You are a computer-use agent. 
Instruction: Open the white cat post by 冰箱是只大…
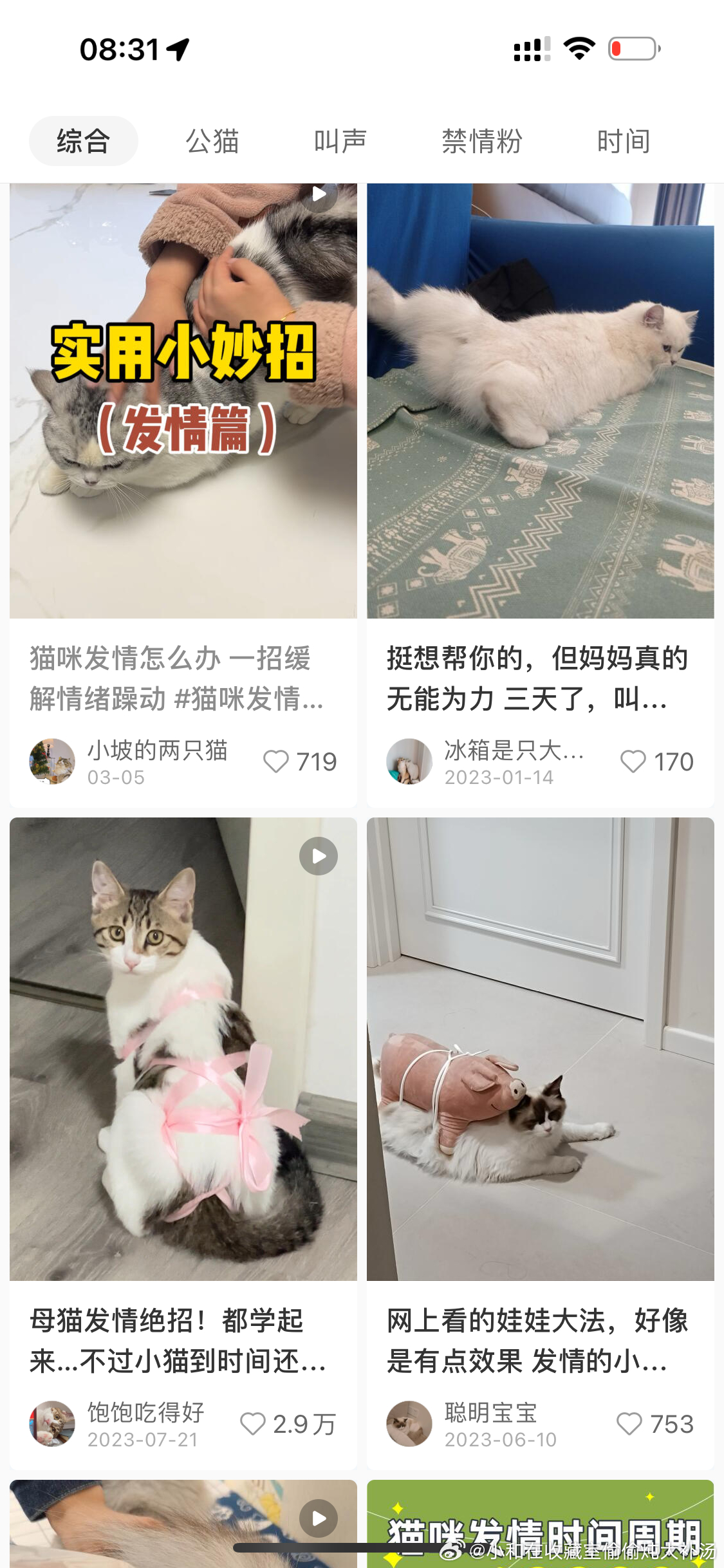point(540,400)
